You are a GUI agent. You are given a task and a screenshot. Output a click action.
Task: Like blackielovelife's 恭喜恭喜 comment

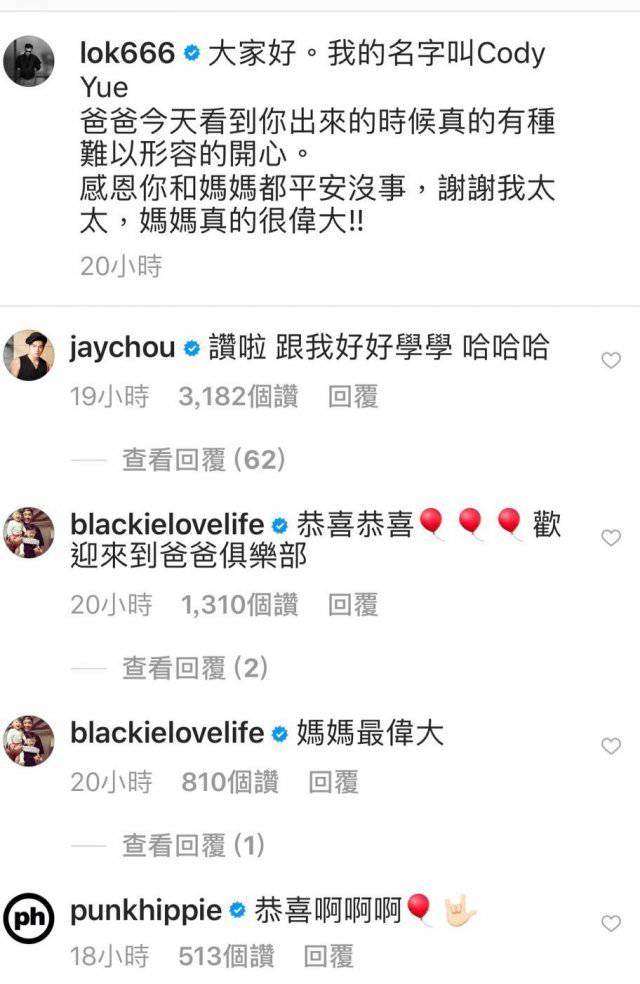coord(611,538)
